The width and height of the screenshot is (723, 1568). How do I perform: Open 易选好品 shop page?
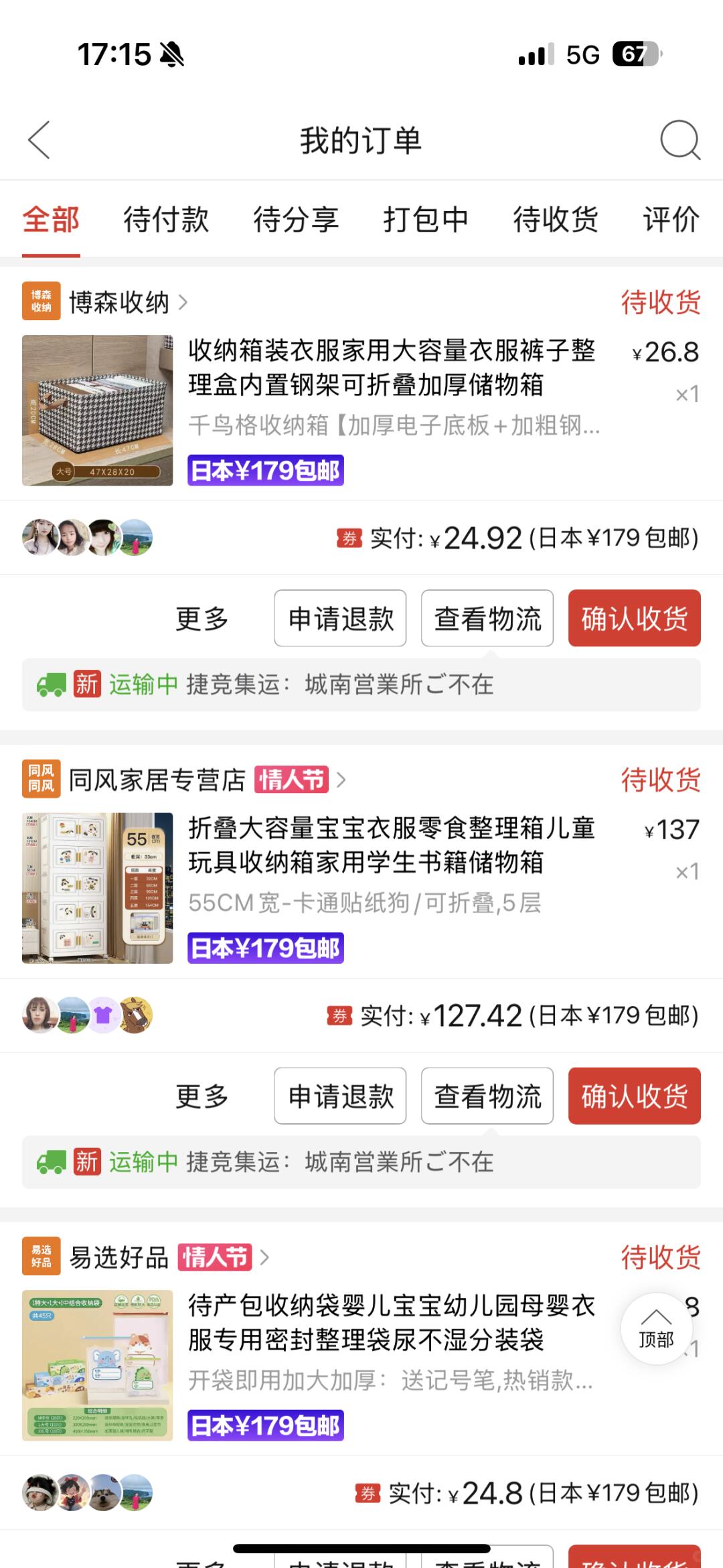(x=119, y=1258)
